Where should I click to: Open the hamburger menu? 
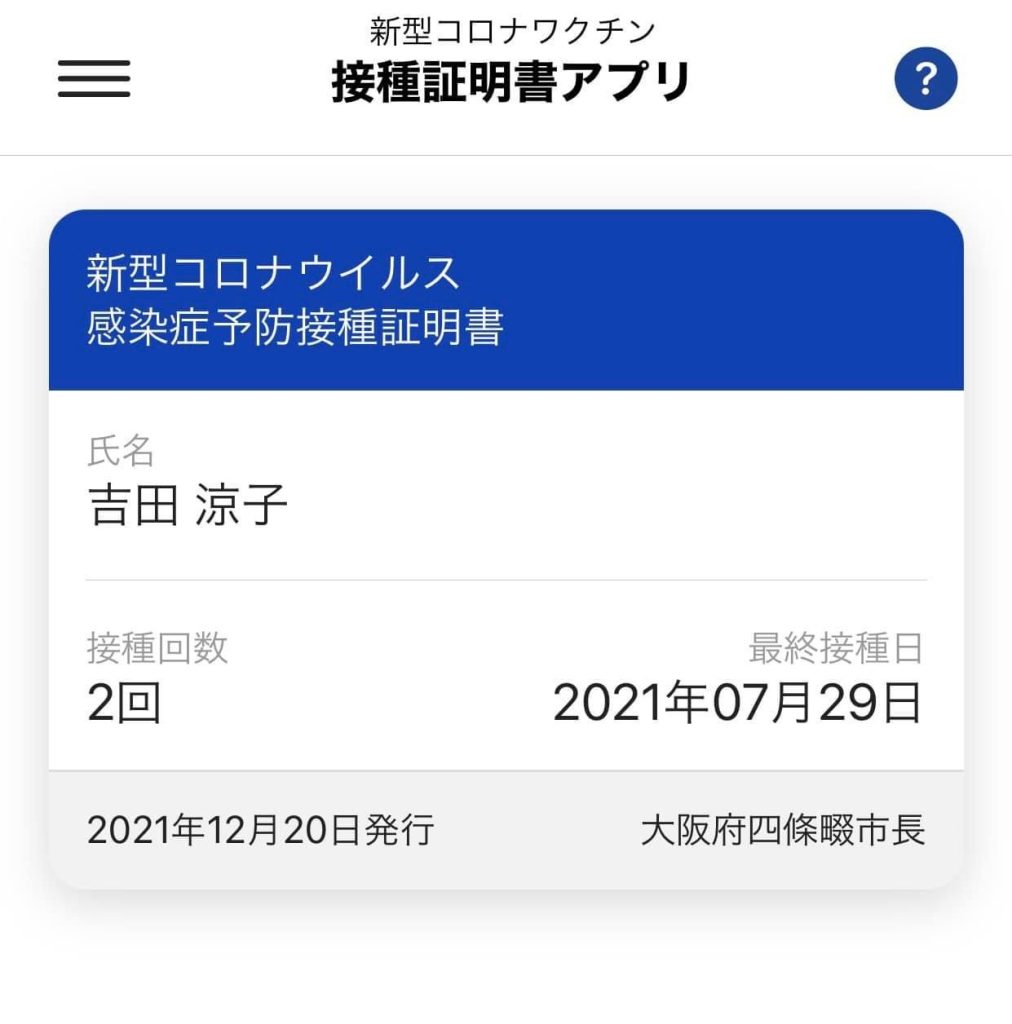[94, 79]
